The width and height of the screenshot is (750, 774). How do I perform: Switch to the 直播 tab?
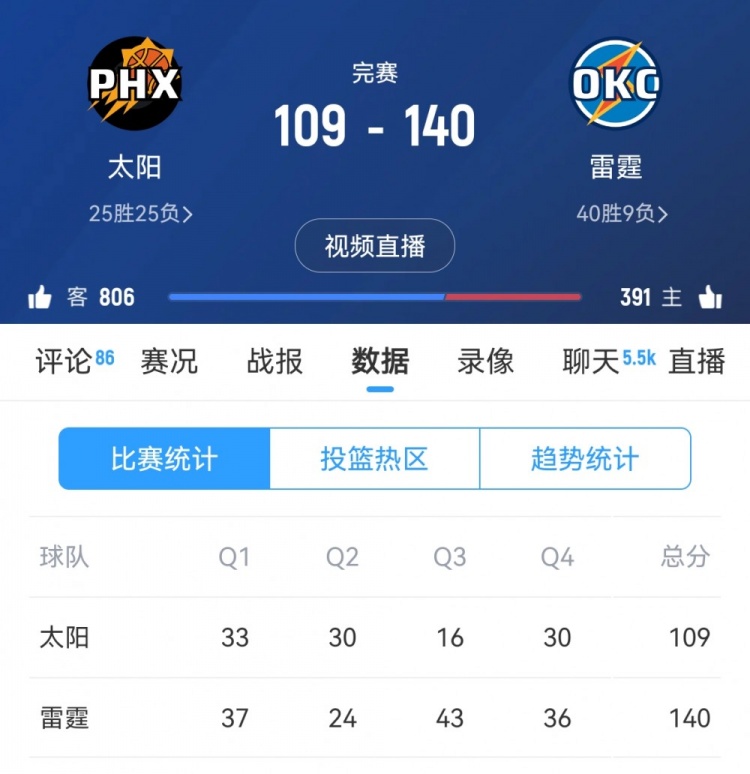(696, 361)
